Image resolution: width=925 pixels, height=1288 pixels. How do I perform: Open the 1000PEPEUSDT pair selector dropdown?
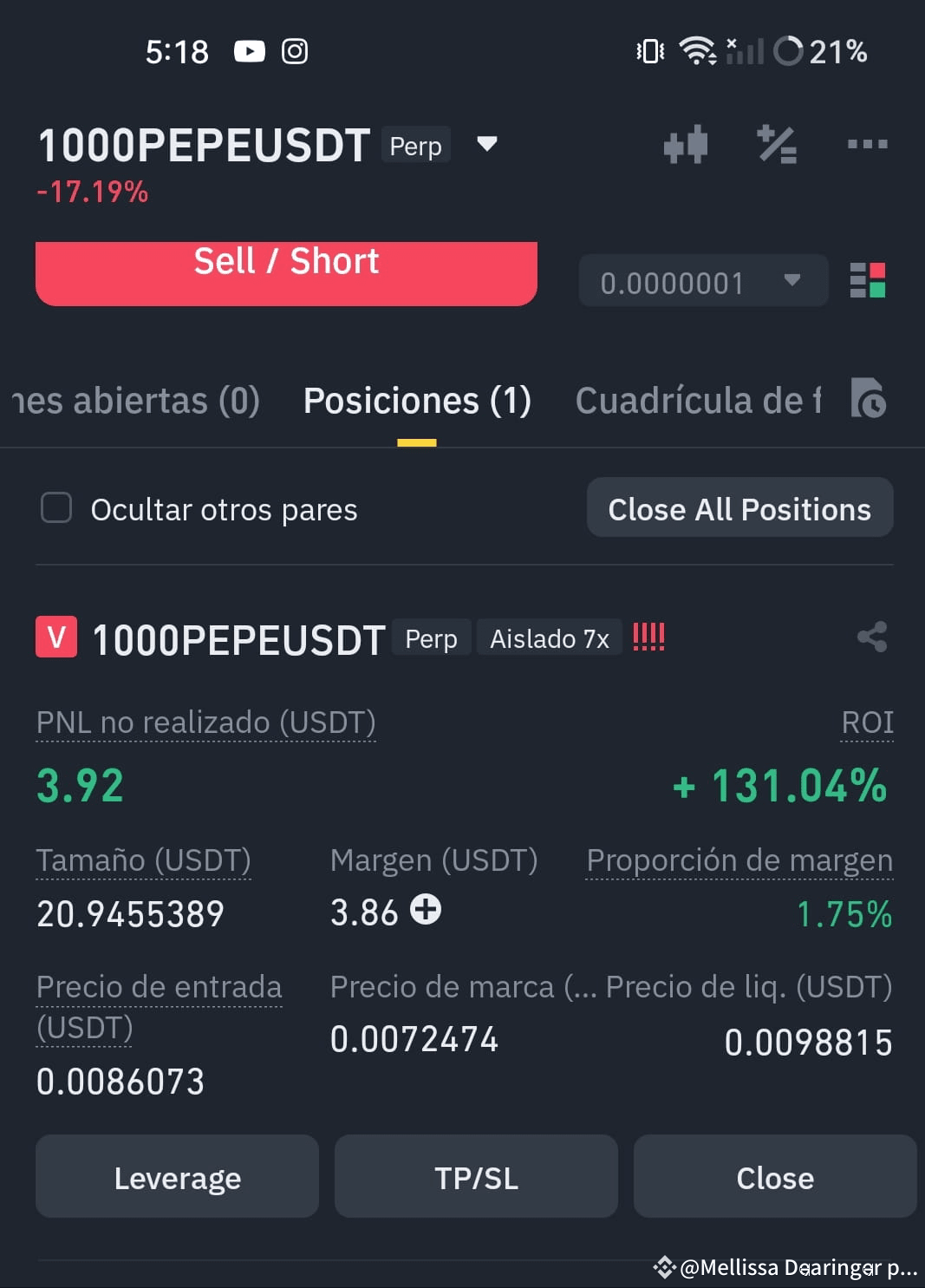click(487, 144)
